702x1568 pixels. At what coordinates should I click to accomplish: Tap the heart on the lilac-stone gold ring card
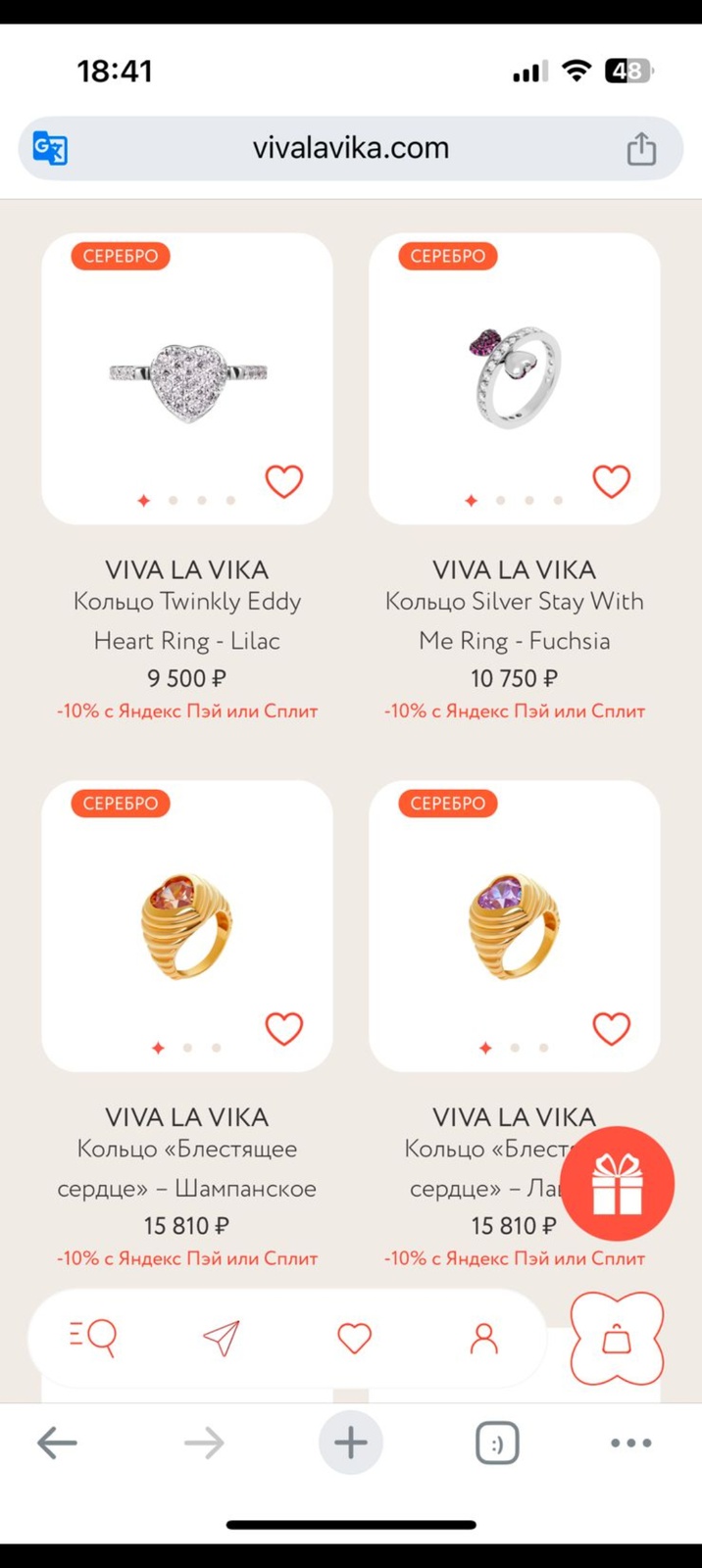click(x=612, y=1029)
